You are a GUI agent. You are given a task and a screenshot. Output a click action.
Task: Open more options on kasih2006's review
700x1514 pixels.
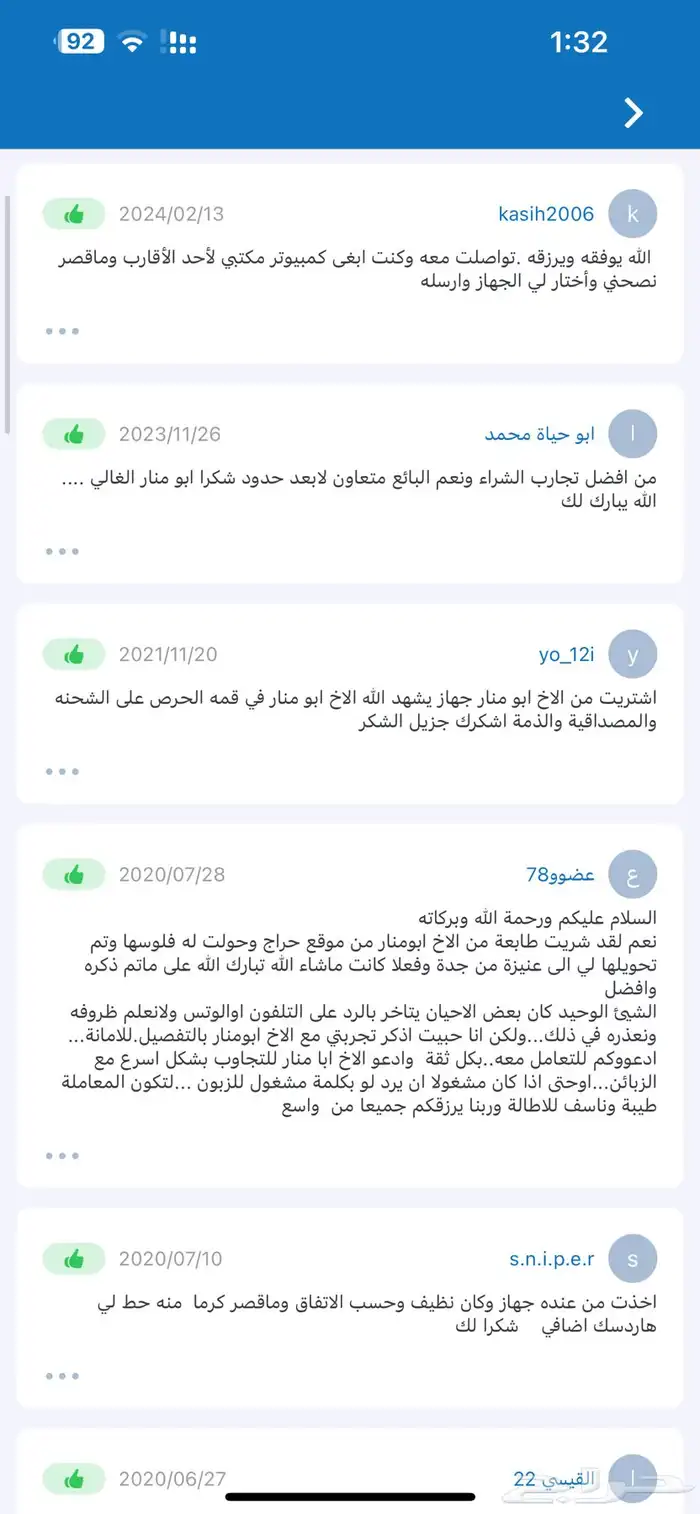pos(62,331)
